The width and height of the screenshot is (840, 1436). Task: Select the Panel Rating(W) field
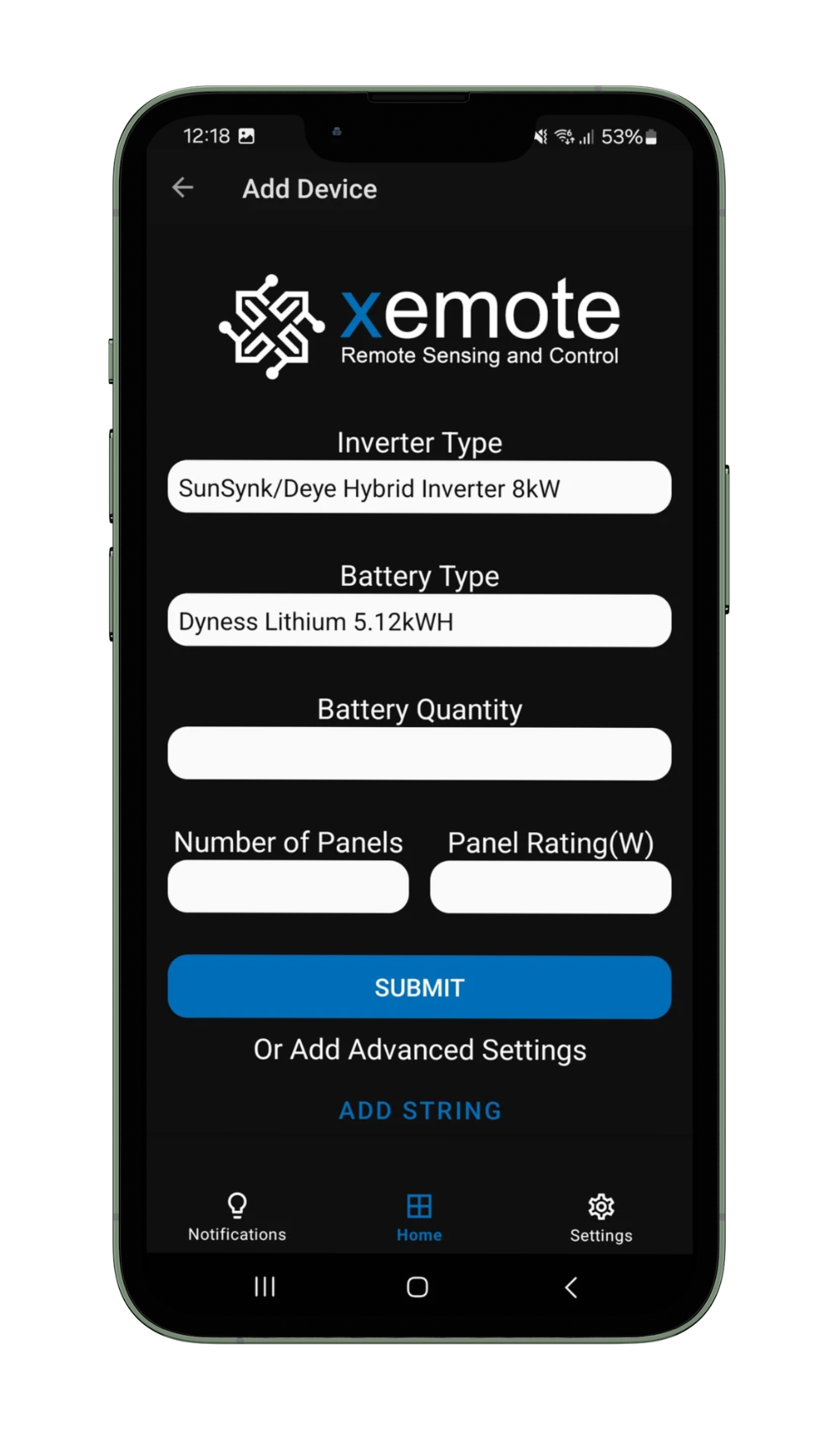550,887
